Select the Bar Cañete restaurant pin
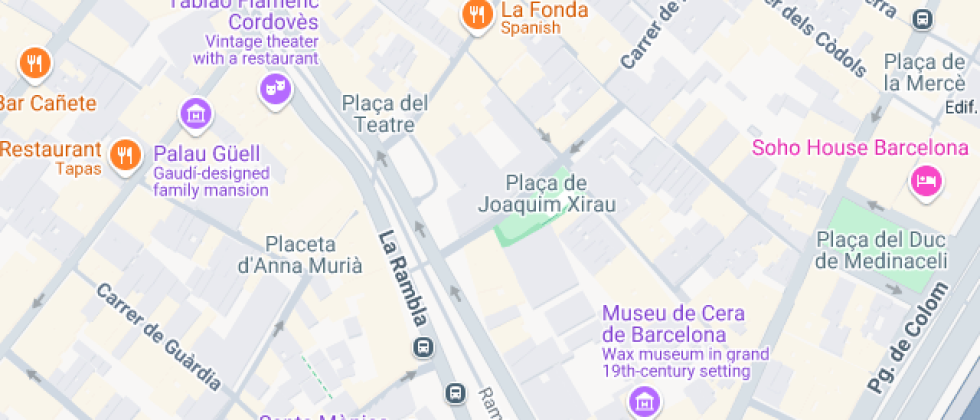 pos(35,65)
